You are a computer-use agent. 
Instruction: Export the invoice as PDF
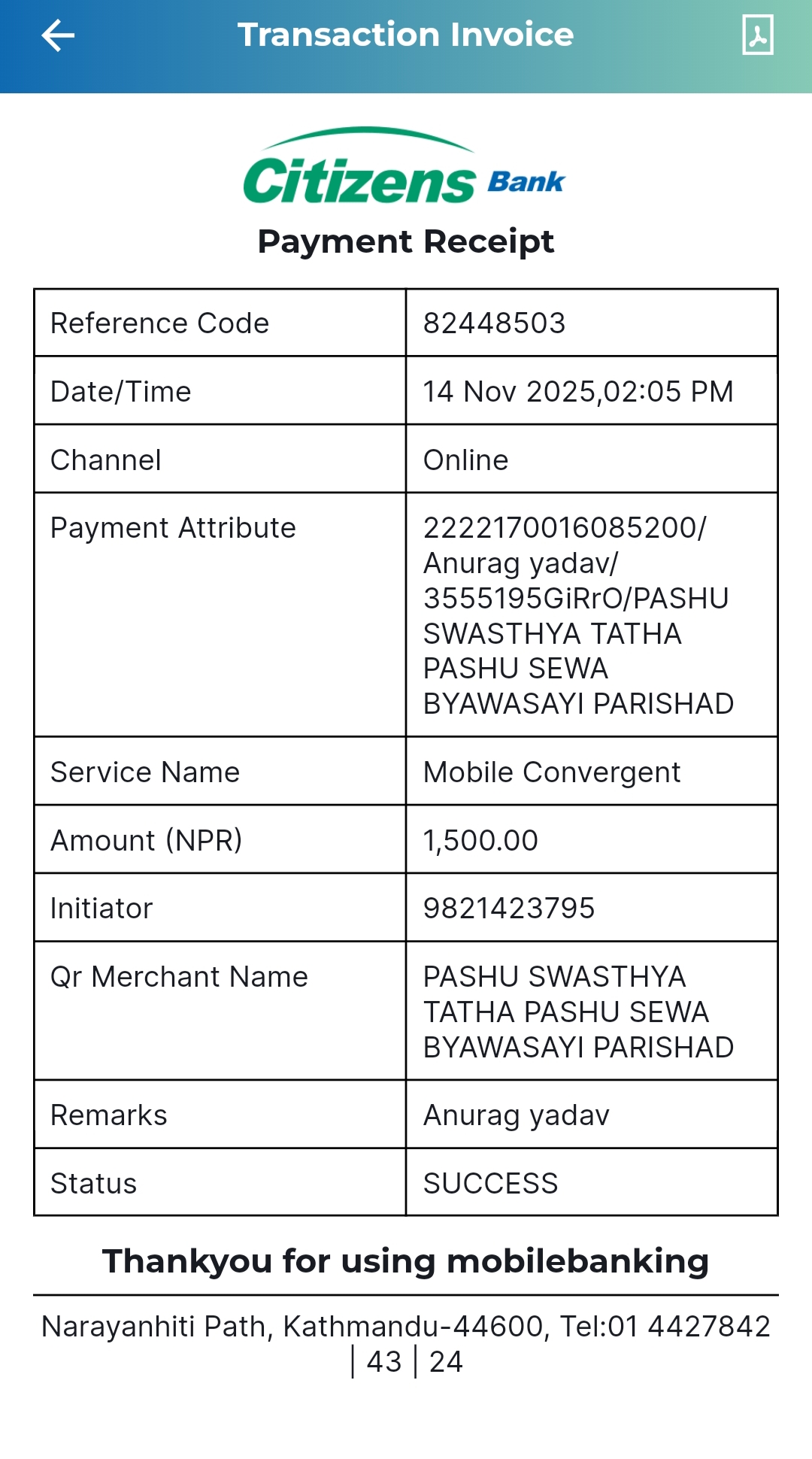(758, 35)
